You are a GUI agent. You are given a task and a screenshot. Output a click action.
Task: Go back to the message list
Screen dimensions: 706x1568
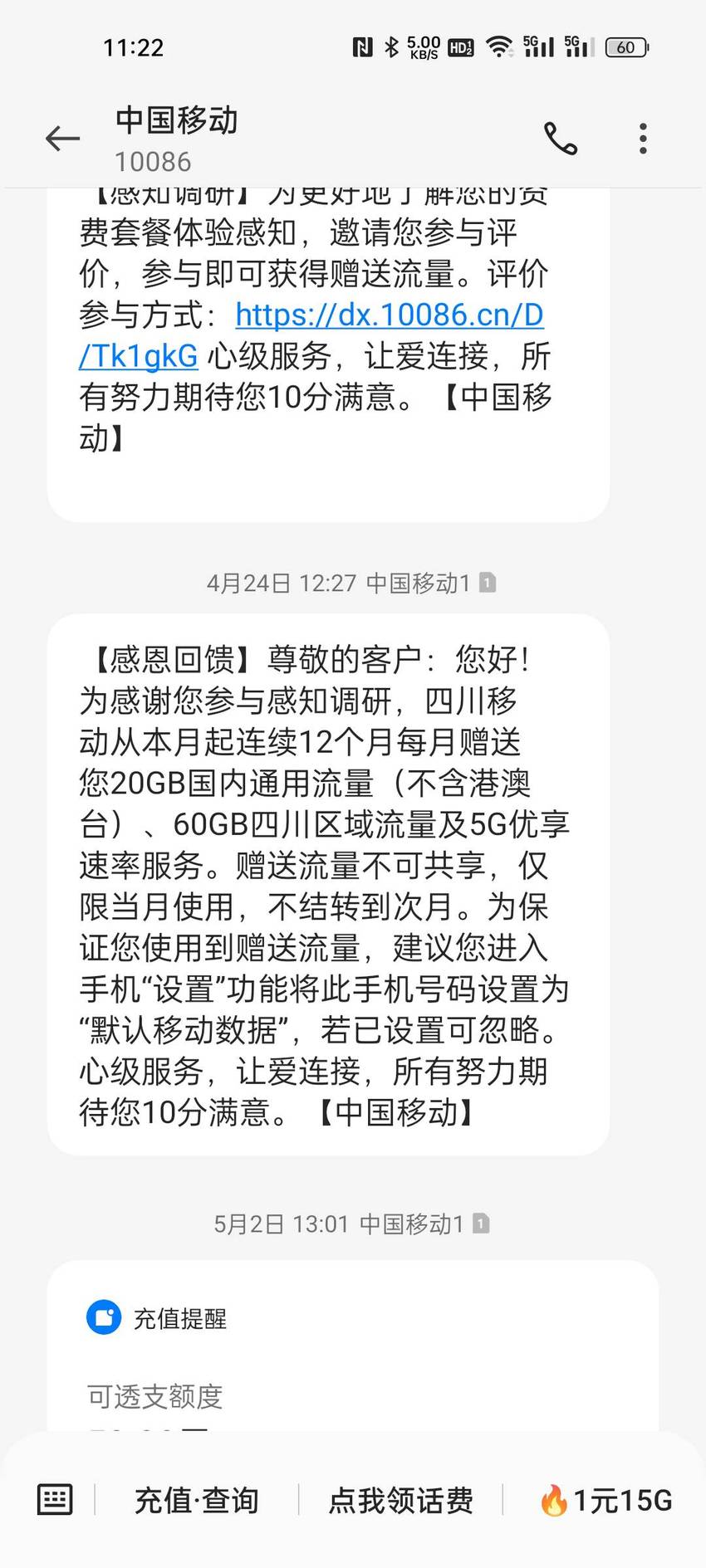[62, 139]
